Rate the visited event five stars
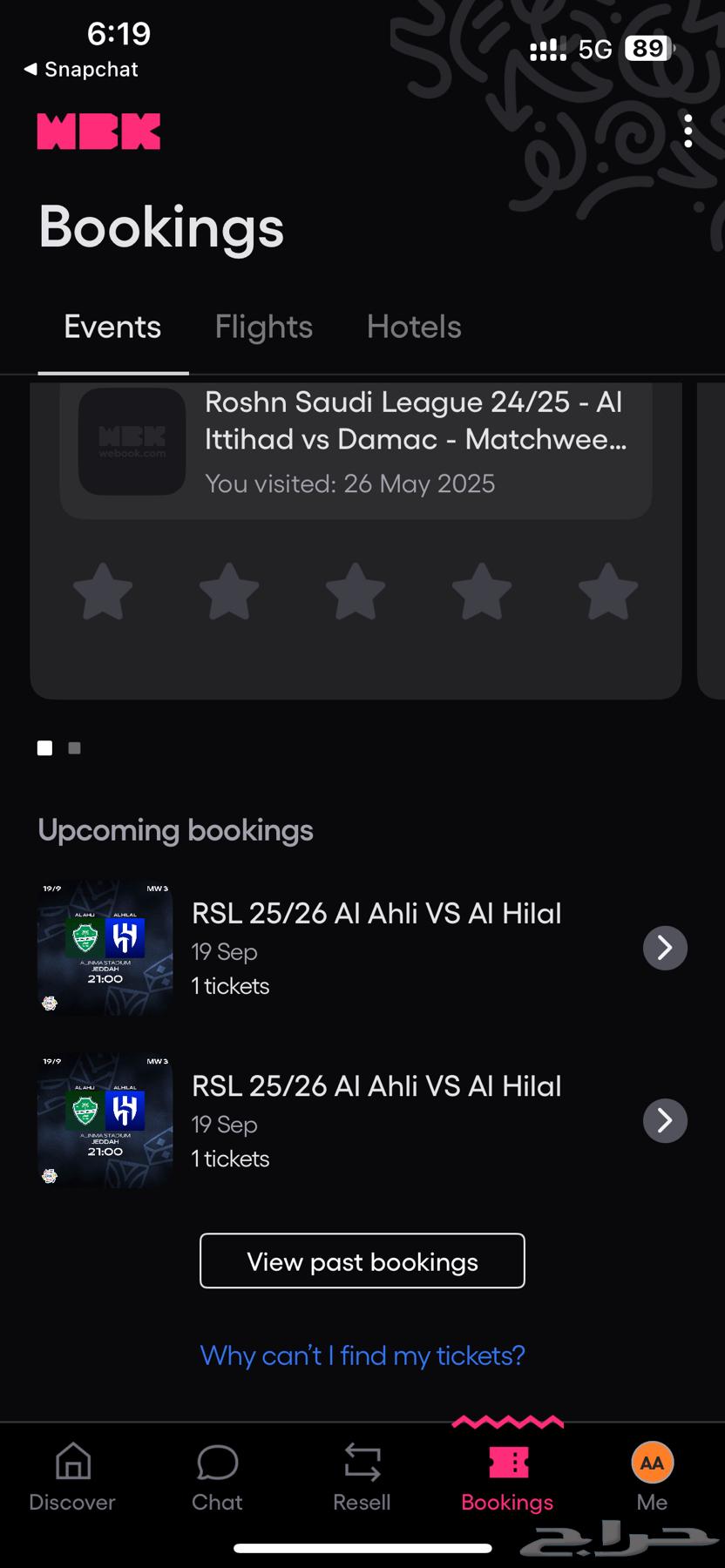The height and width of the screenshot is (1568, 725). click(x=607, y=592)
